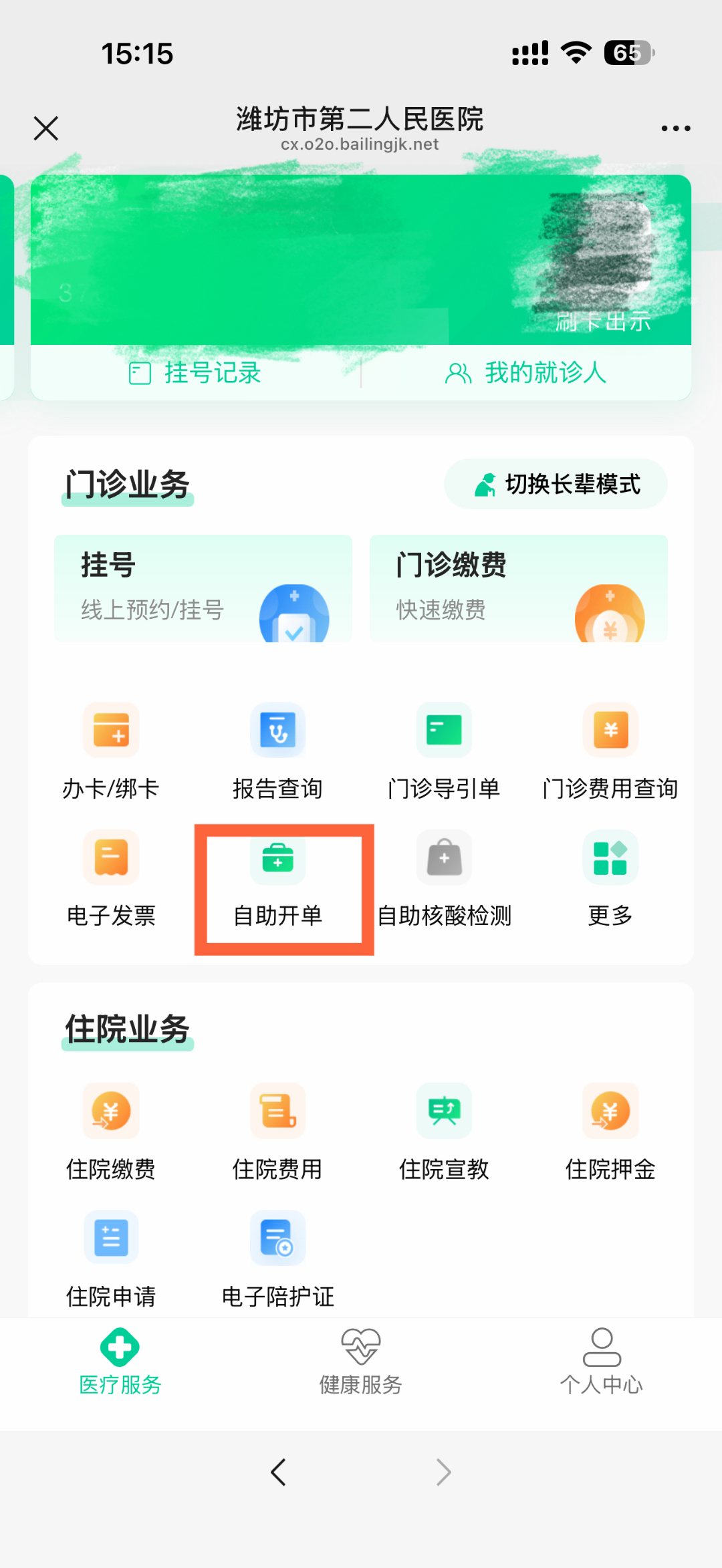722x1568 pixels.
Task: Open the three-dot overflow menu
Action: point(675,128)
